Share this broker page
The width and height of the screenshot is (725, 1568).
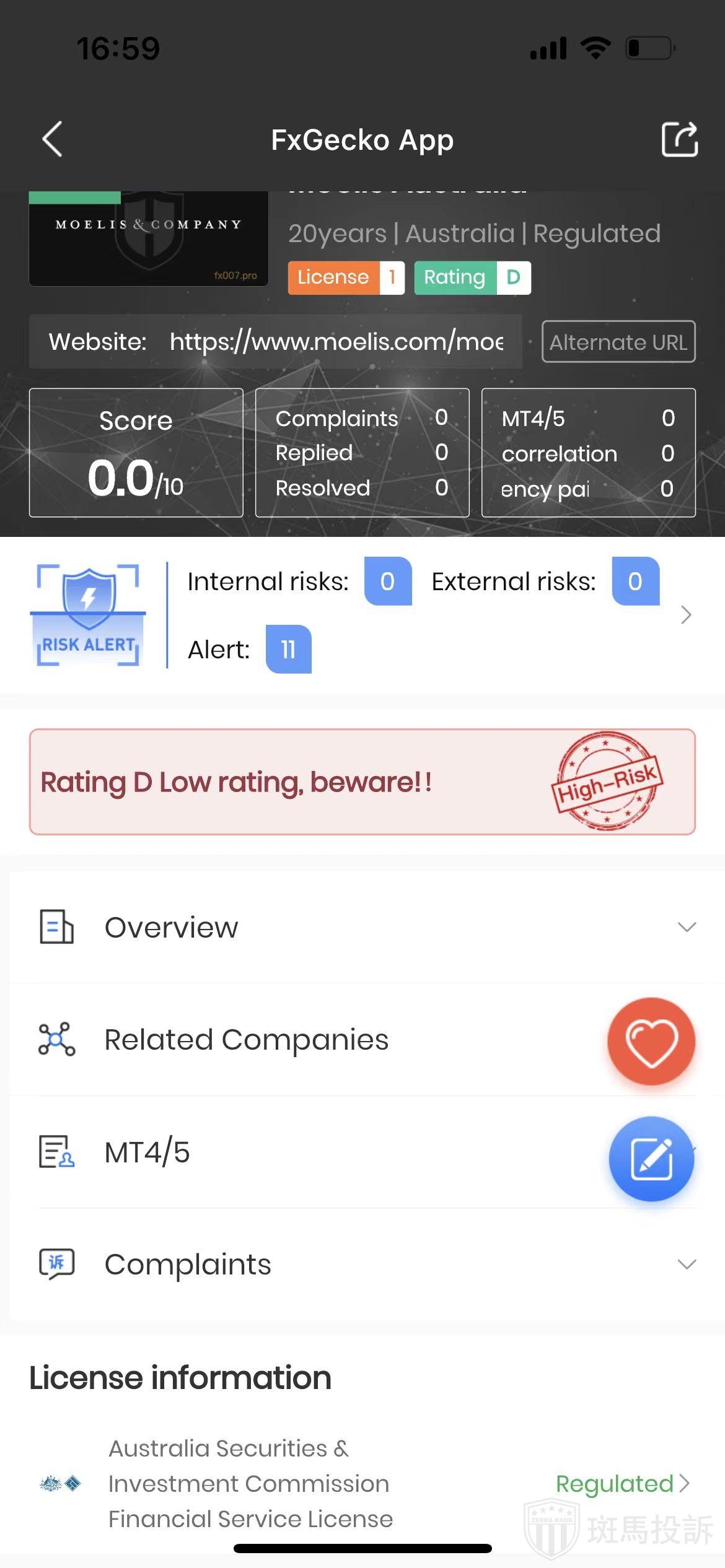pyautogui.click(x=679, y=139)
